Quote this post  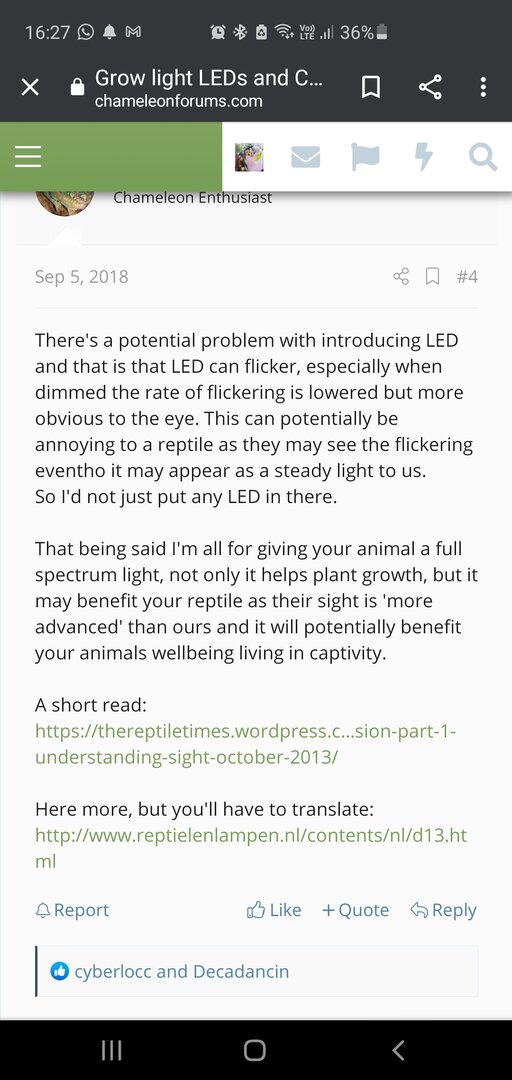(x=356, y=910)
